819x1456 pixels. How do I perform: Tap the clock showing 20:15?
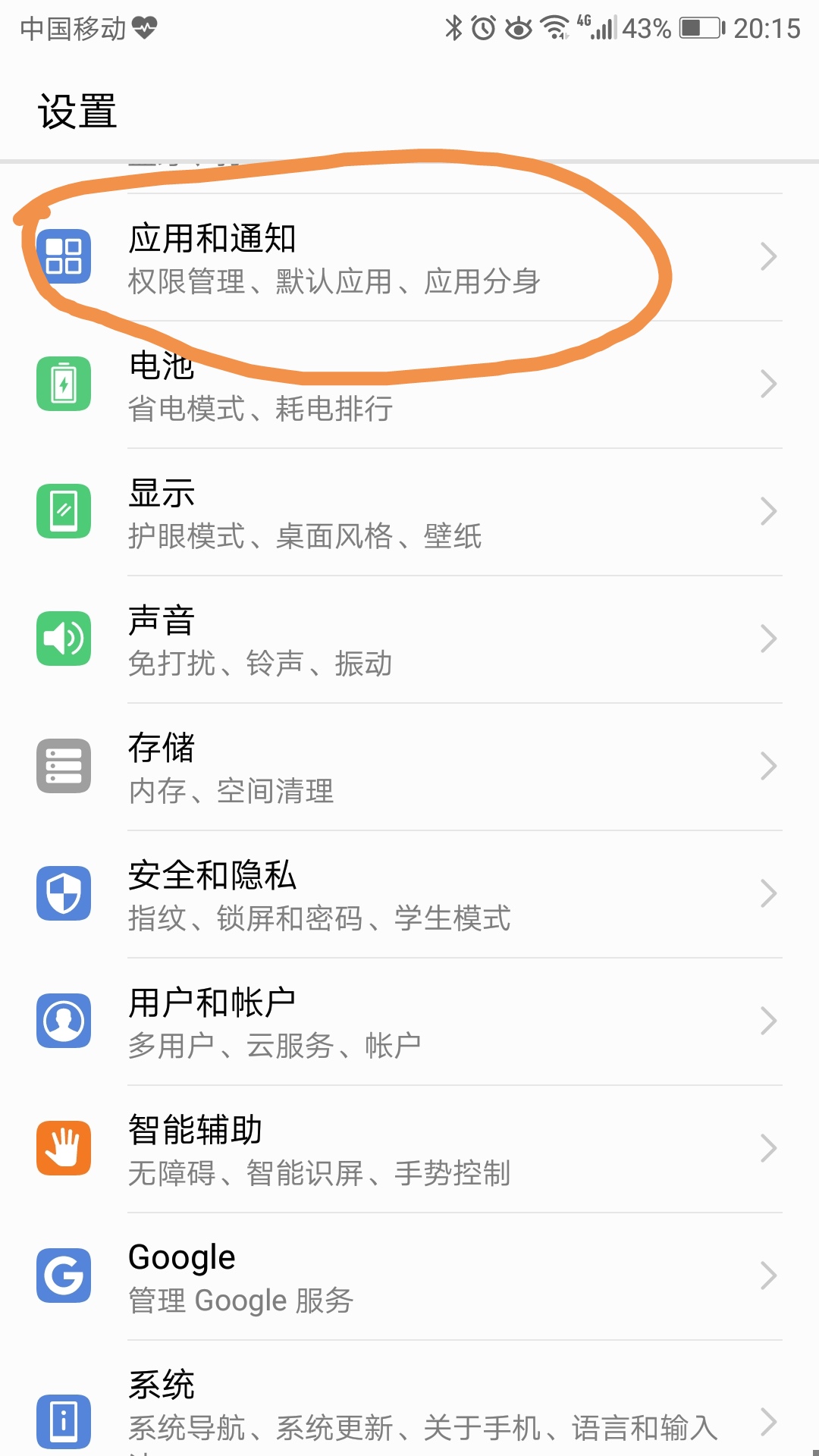[765, 27]
